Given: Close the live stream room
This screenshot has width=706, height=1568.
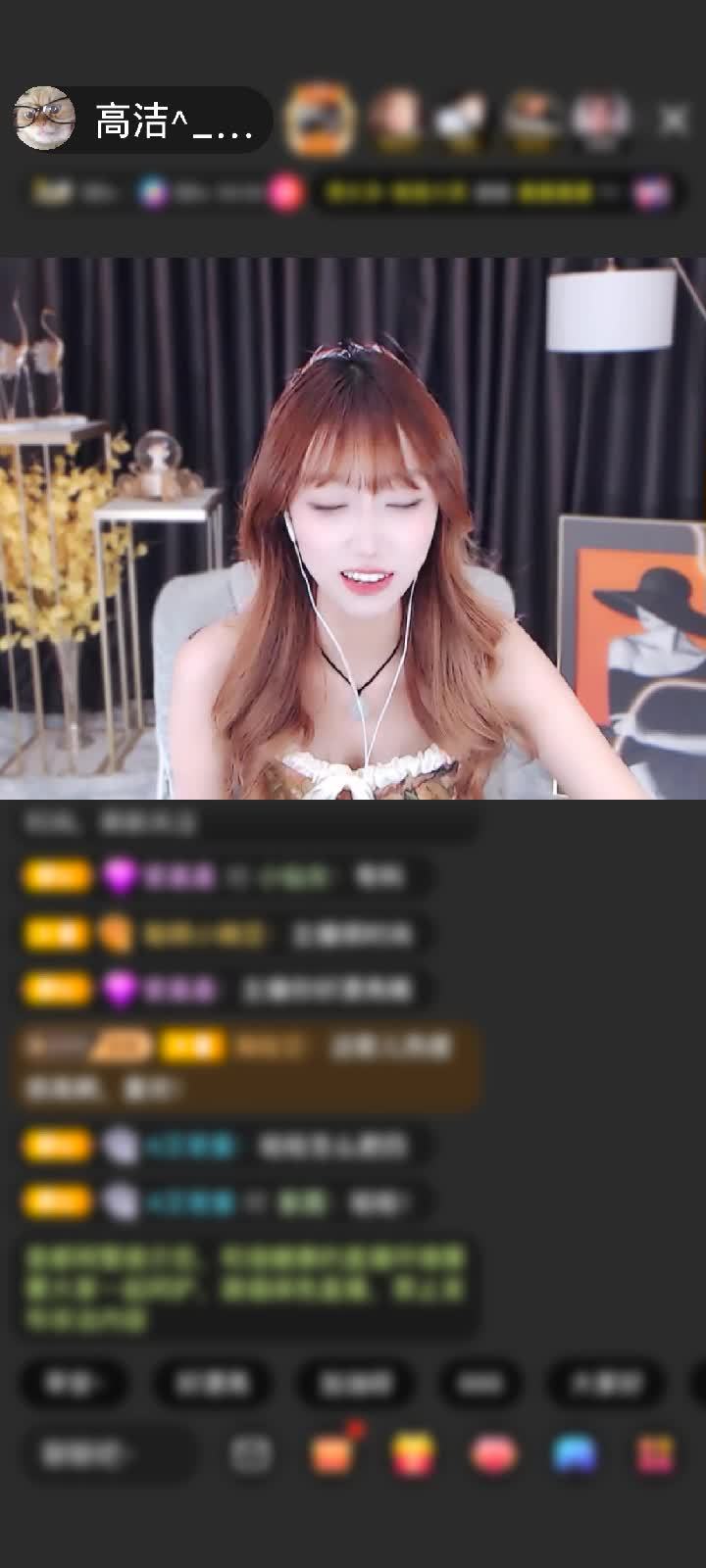Looking at the screenshot, I should (674, 120).
